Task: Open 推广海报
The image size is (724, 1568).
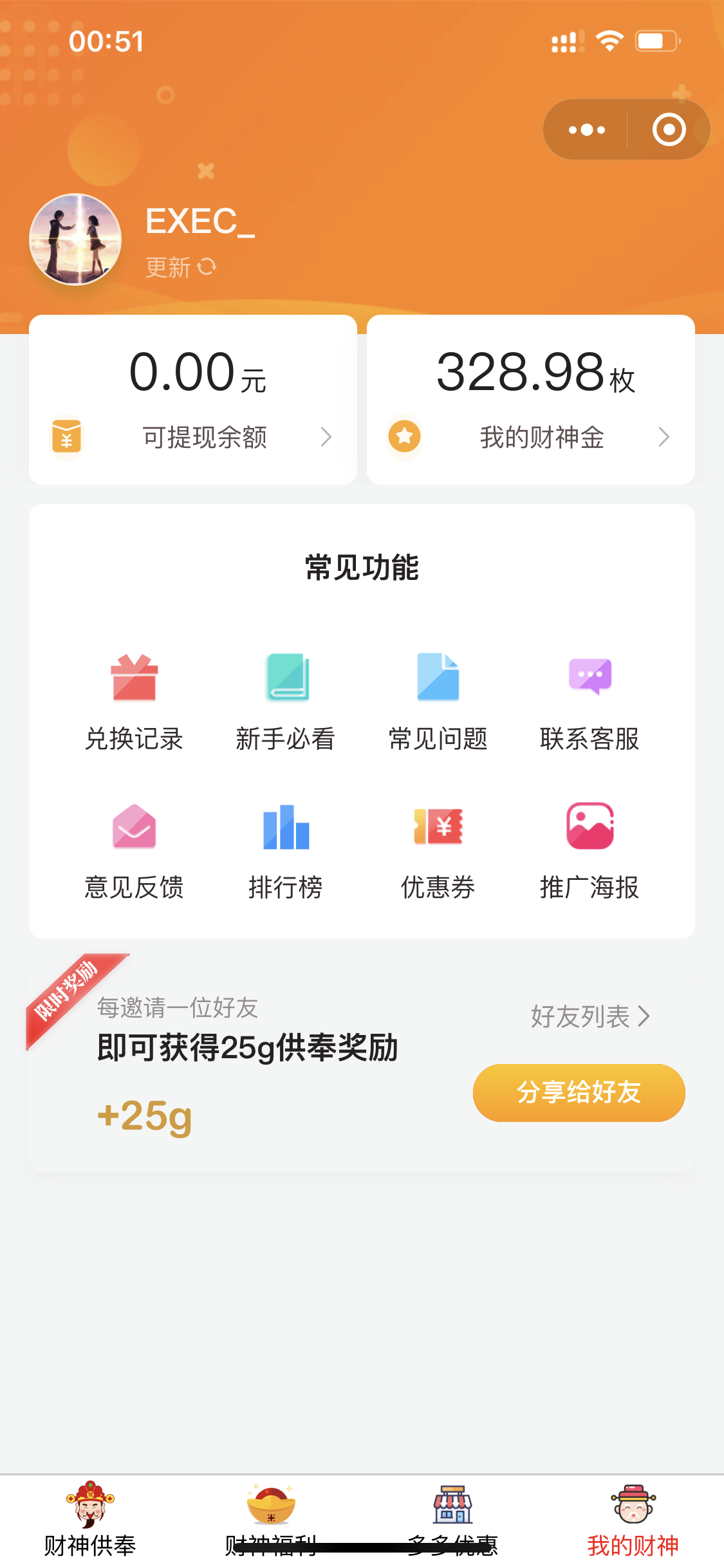Action: [x=589, y=852]
